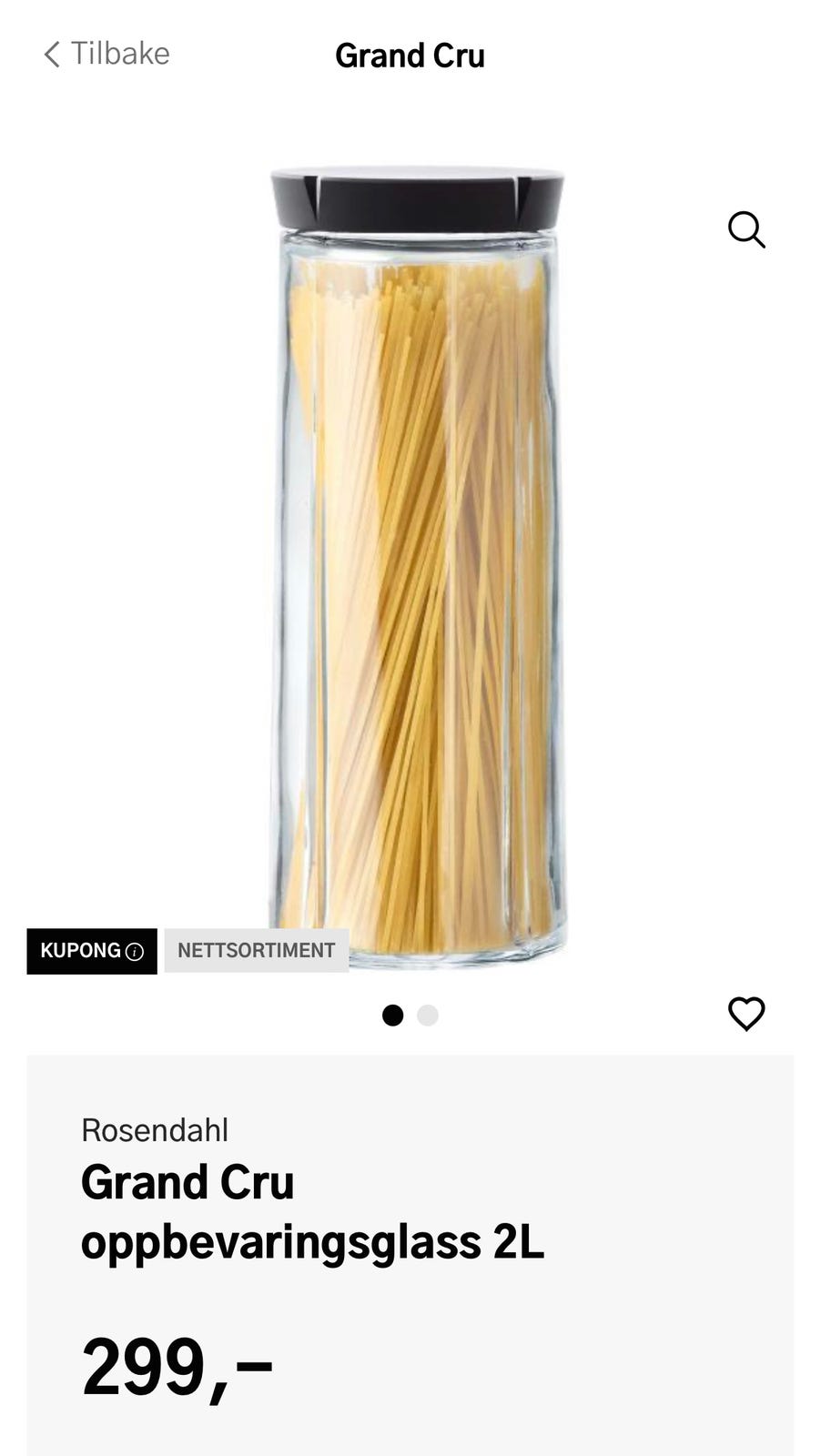This screenshot has width=821, height=1456.
Task: Open the Grand Cru jar product photo
Action: tap(418, 564)
